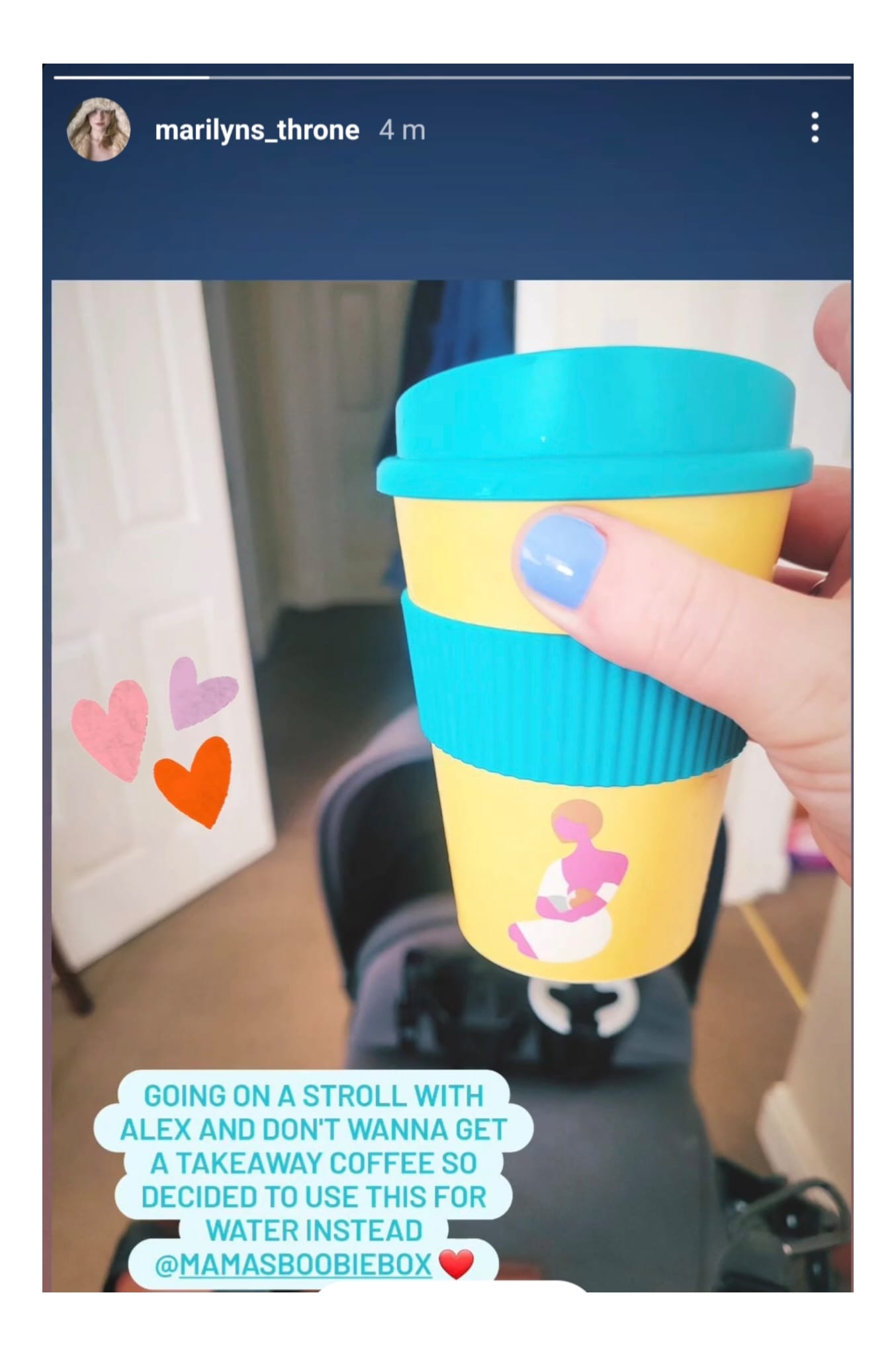The width and height of the screenshot is (896, 1356).
Task: Open the marilyns_throne profile picture
Action: coord(99,130)
